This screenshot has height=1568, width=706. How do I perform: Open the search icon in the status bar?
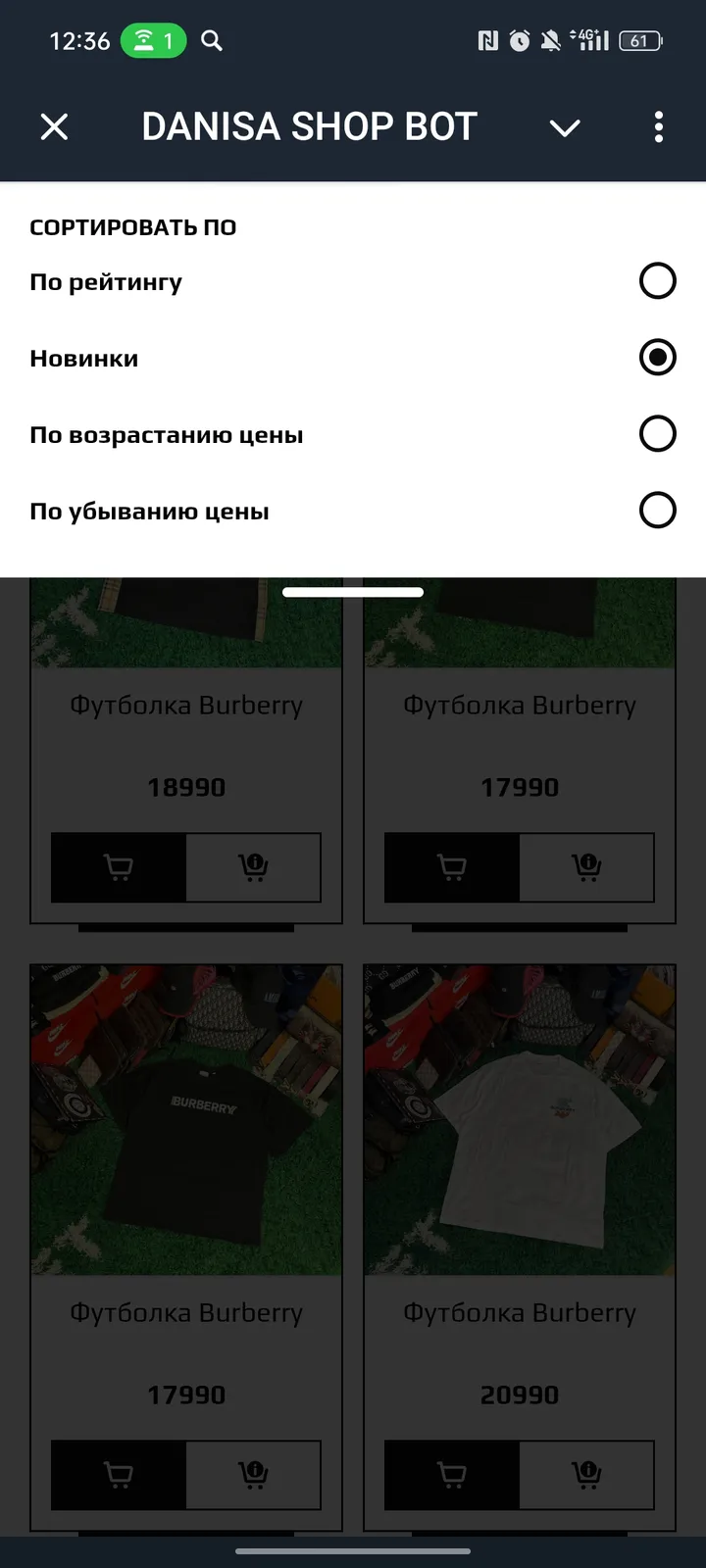(211, 41)
